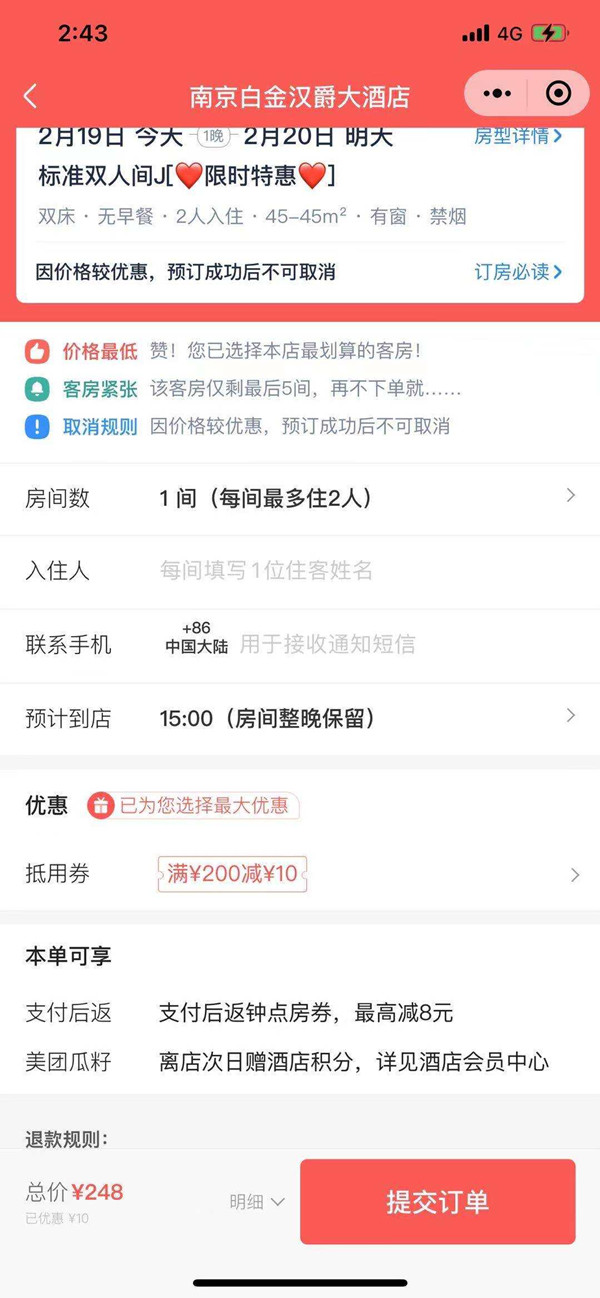Submit the order with 提交订单
The height and width of the screenshot is (1298, 600).
pyautogui.click(x=437, y=1201)
